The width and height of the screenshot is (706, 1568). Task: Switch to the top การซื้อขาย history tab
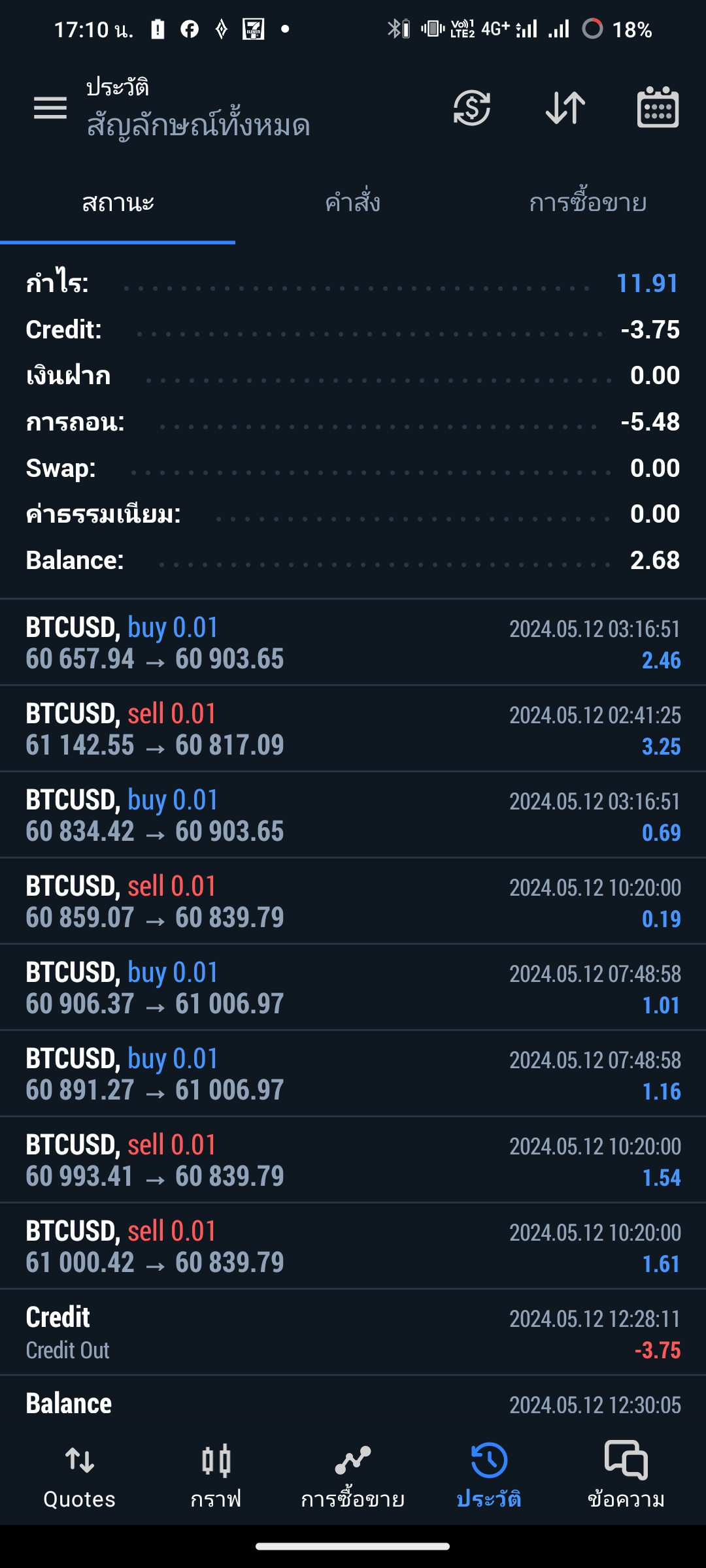588,203
